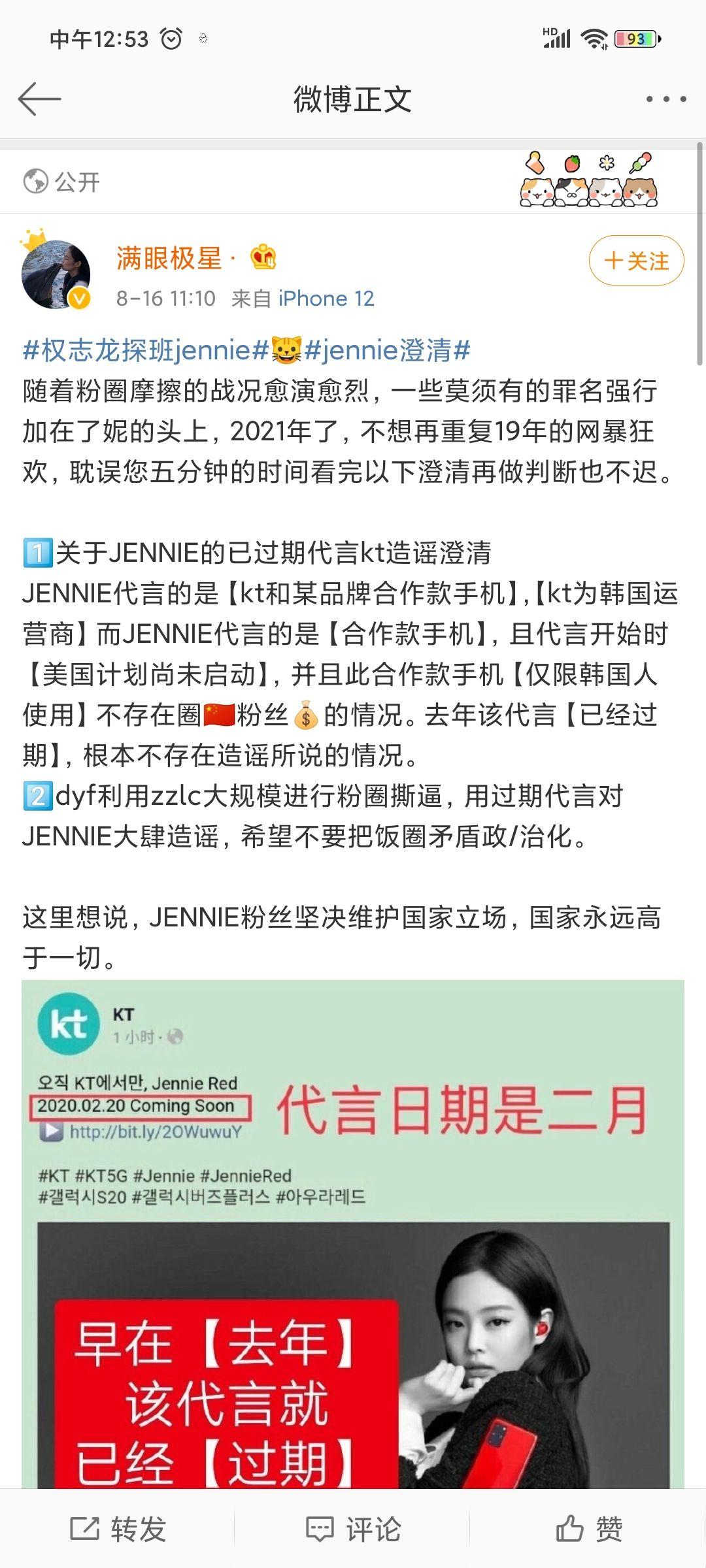This screenshot has height=1568, width=706.
Task: Tap the iPhone 12 source link
Action: point(326,299)
